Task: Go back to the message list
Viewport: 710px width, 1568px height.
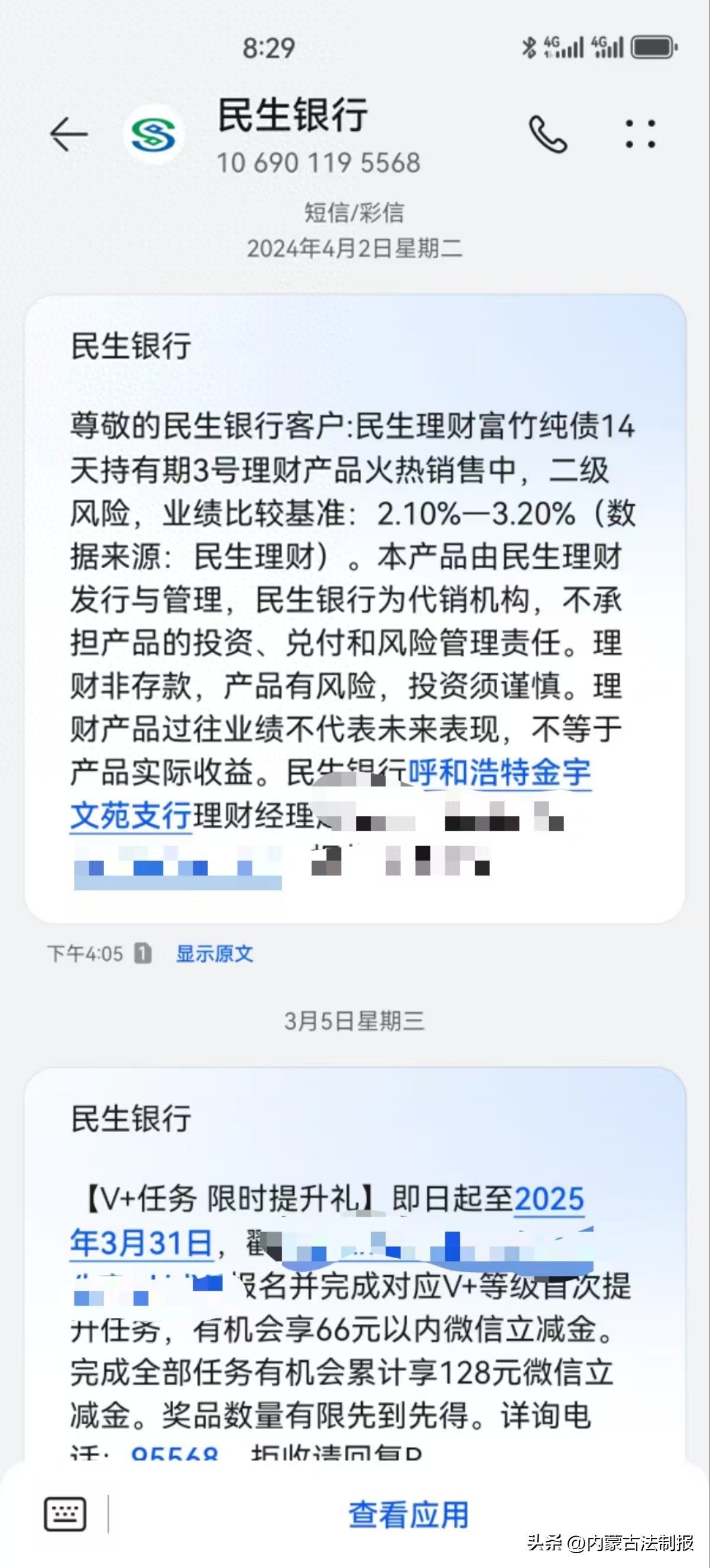Action: [69, 134]
